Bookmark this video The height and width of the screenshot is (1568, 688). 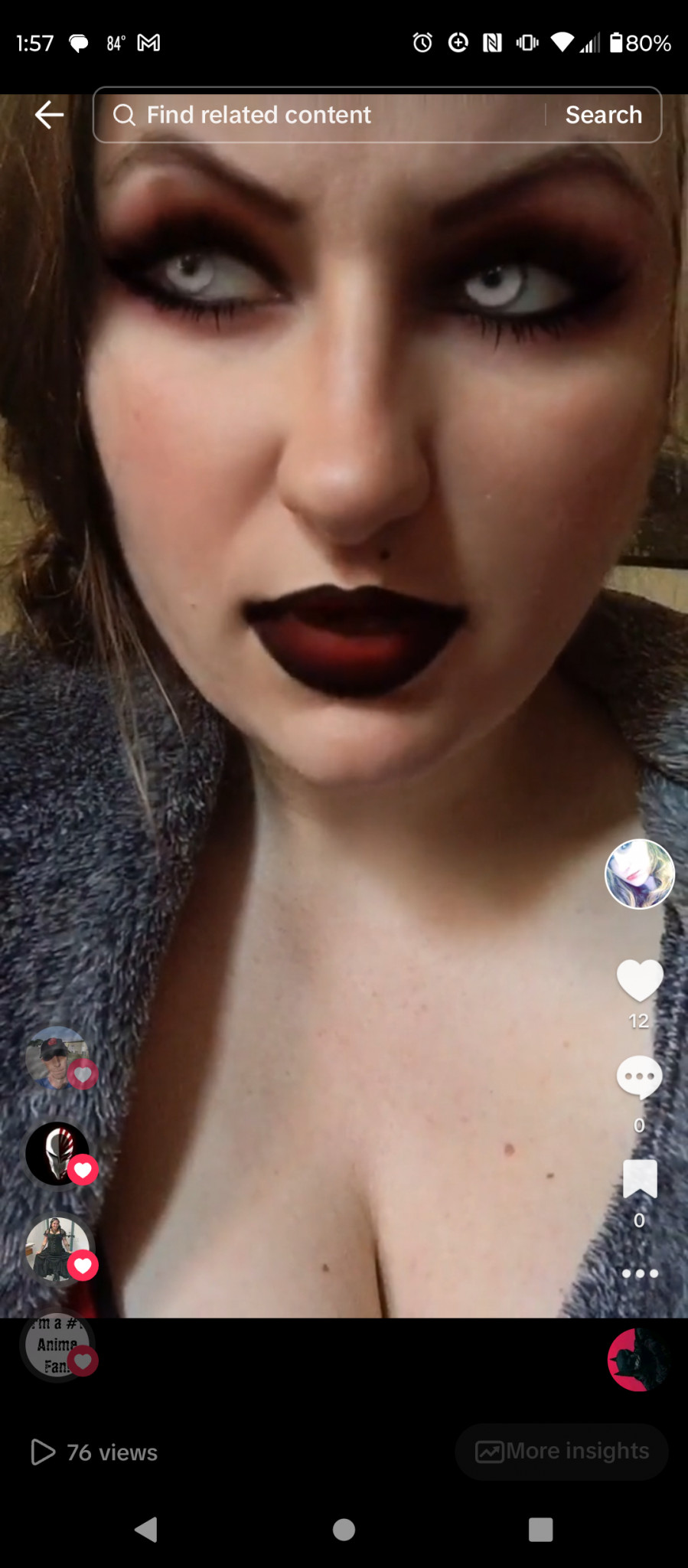[640, 1178]
